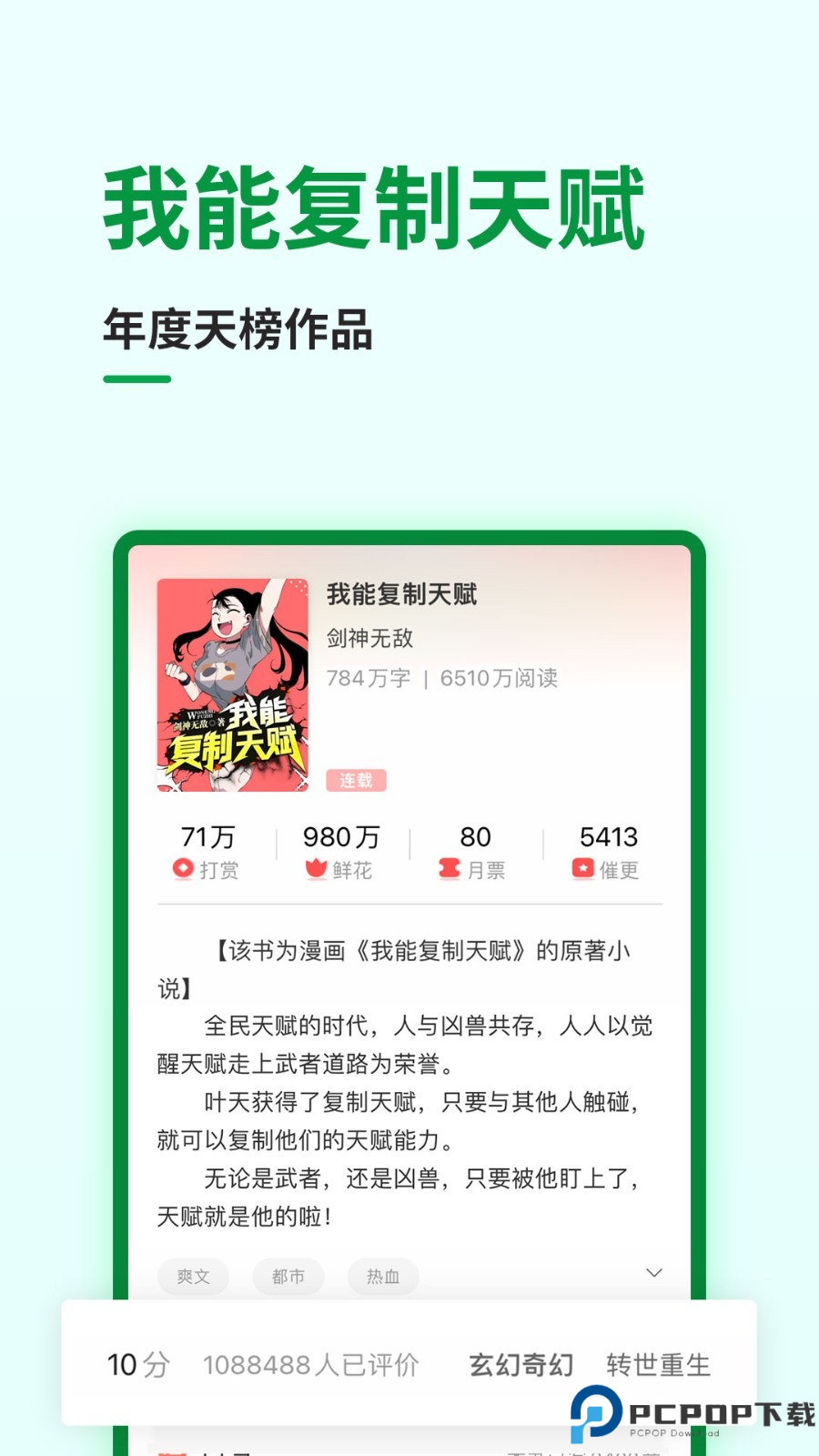This screenshot has height=1456, width=819.
Task: Open the 1088488人已评价 ratings list
Action: tap(311, 1365)
